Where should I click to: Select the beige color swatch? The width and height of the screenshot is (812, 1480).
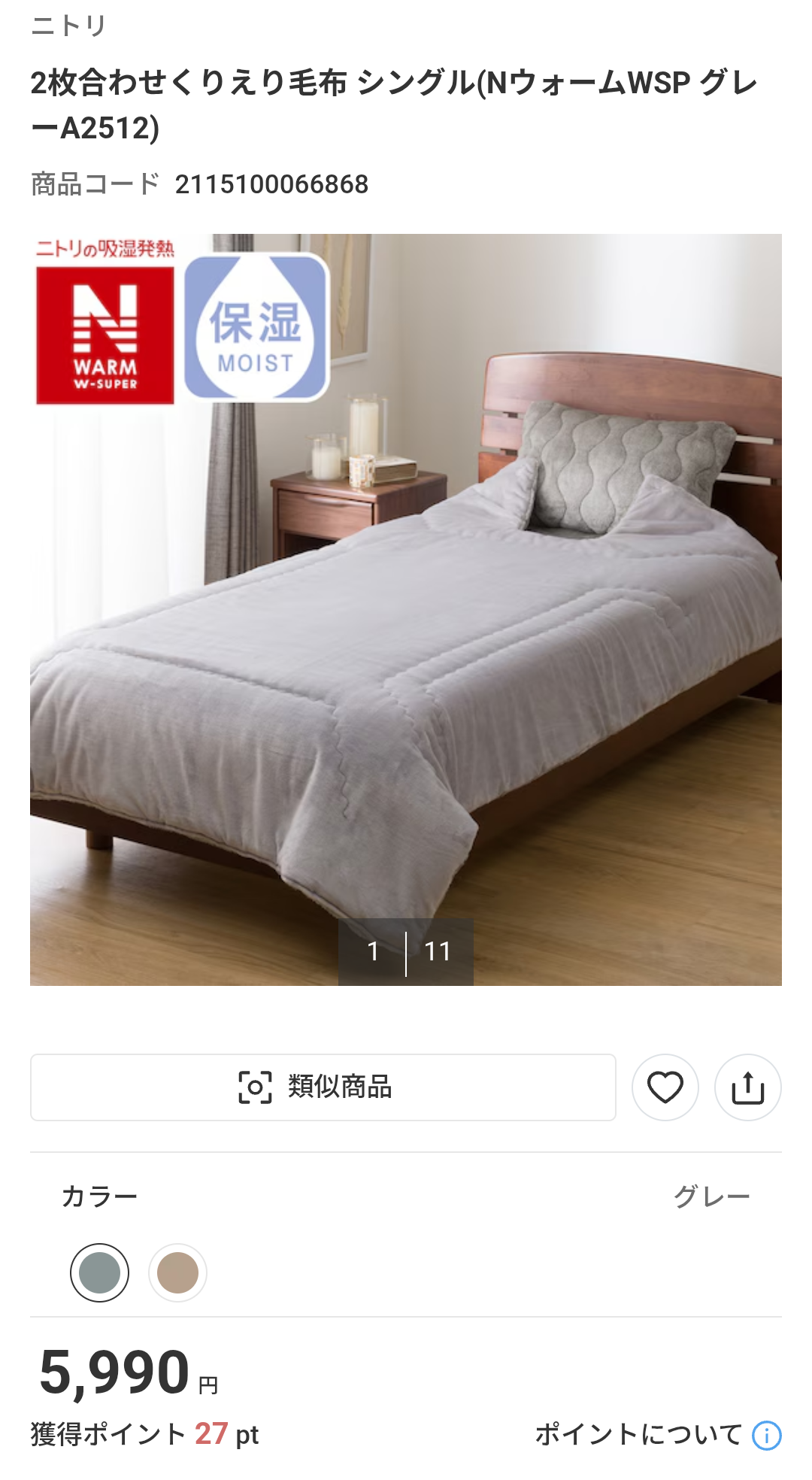coord(177,1272)
